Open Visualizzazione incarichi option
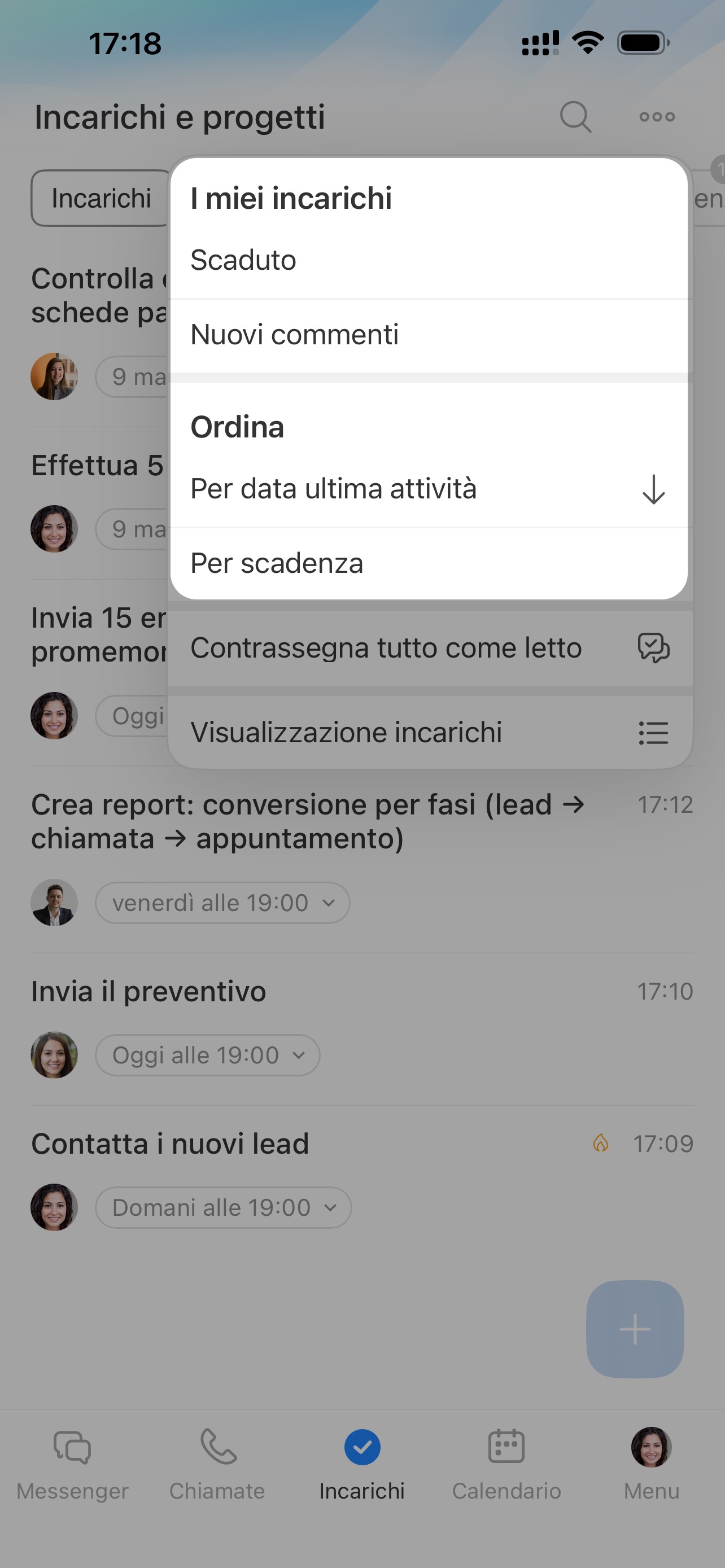The width and height of the screenshot is (725, 1568). [429, 732]
